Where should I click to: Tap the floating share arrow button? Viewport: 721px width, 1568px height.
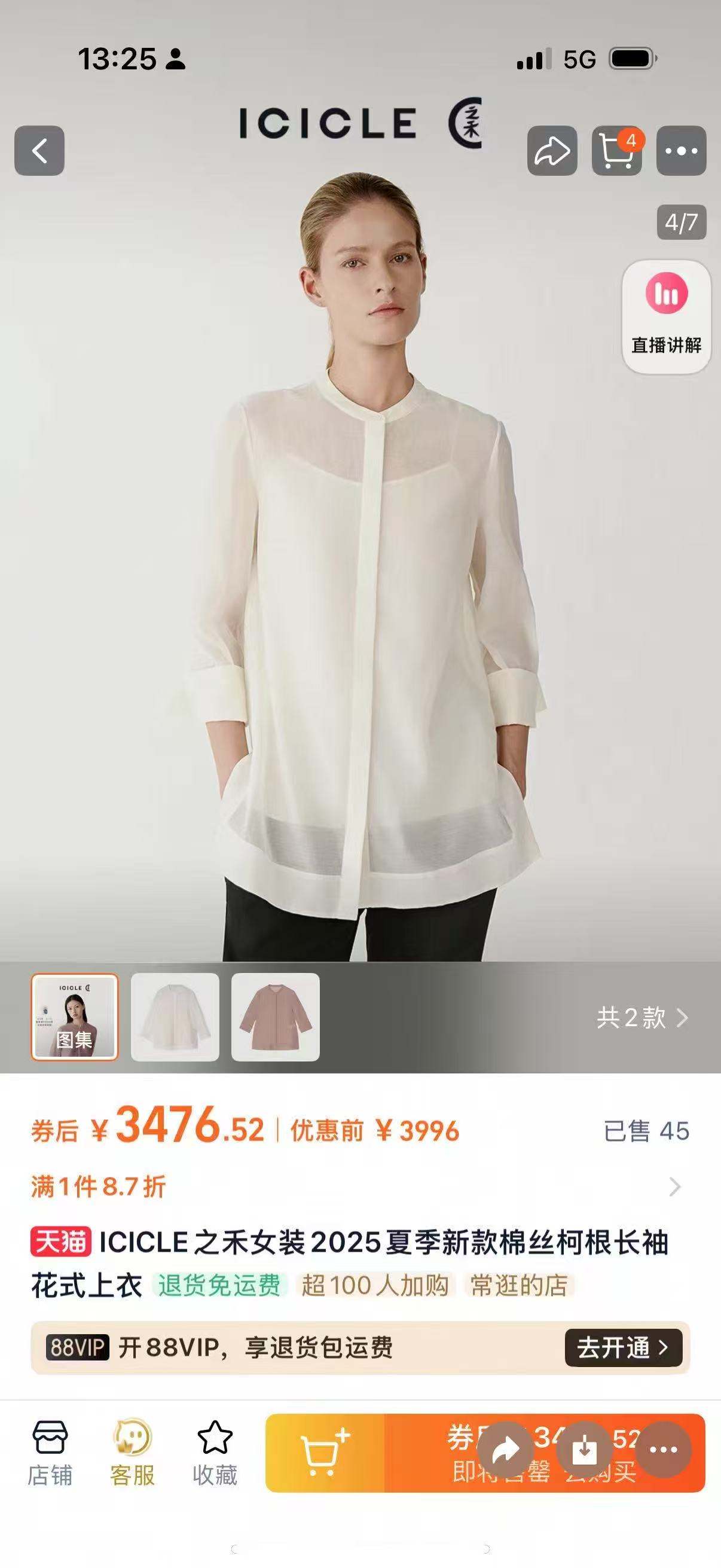coord(505,1450)
